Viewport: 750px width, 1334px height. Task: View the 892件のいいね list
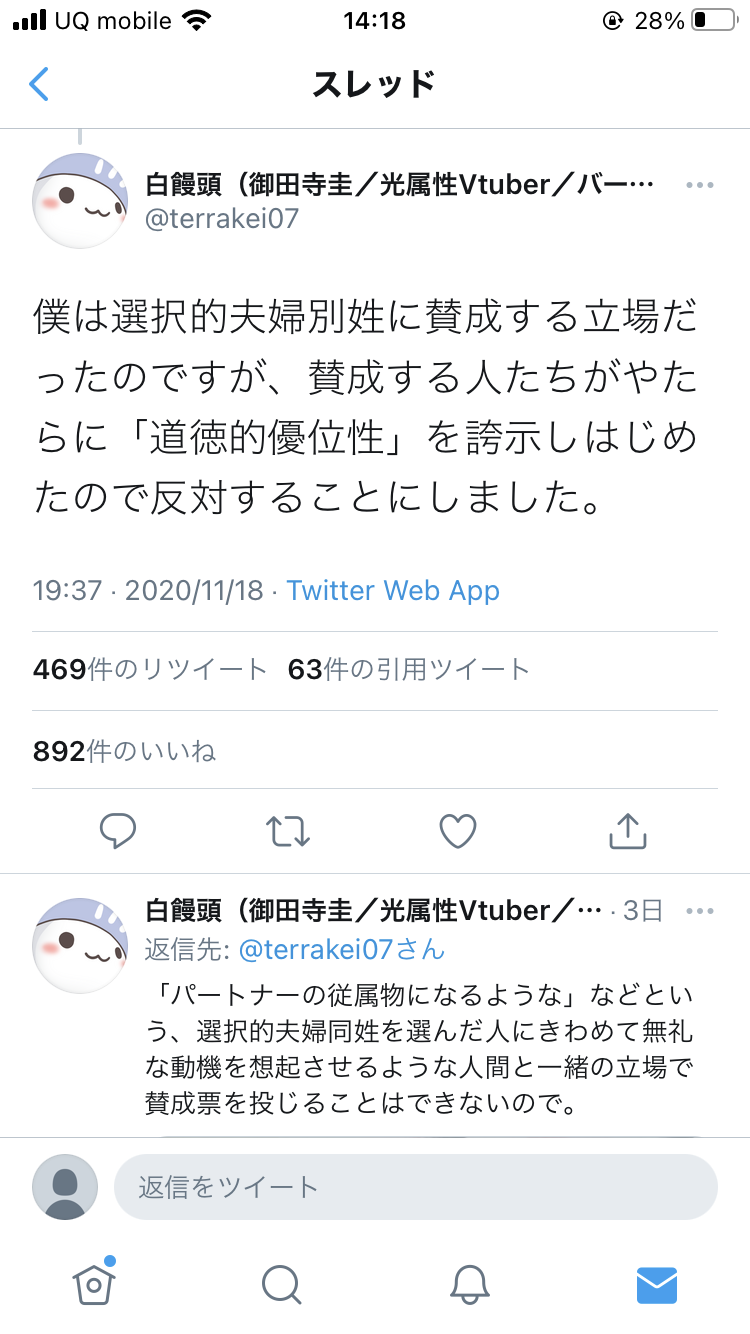(x=124, y=751)
